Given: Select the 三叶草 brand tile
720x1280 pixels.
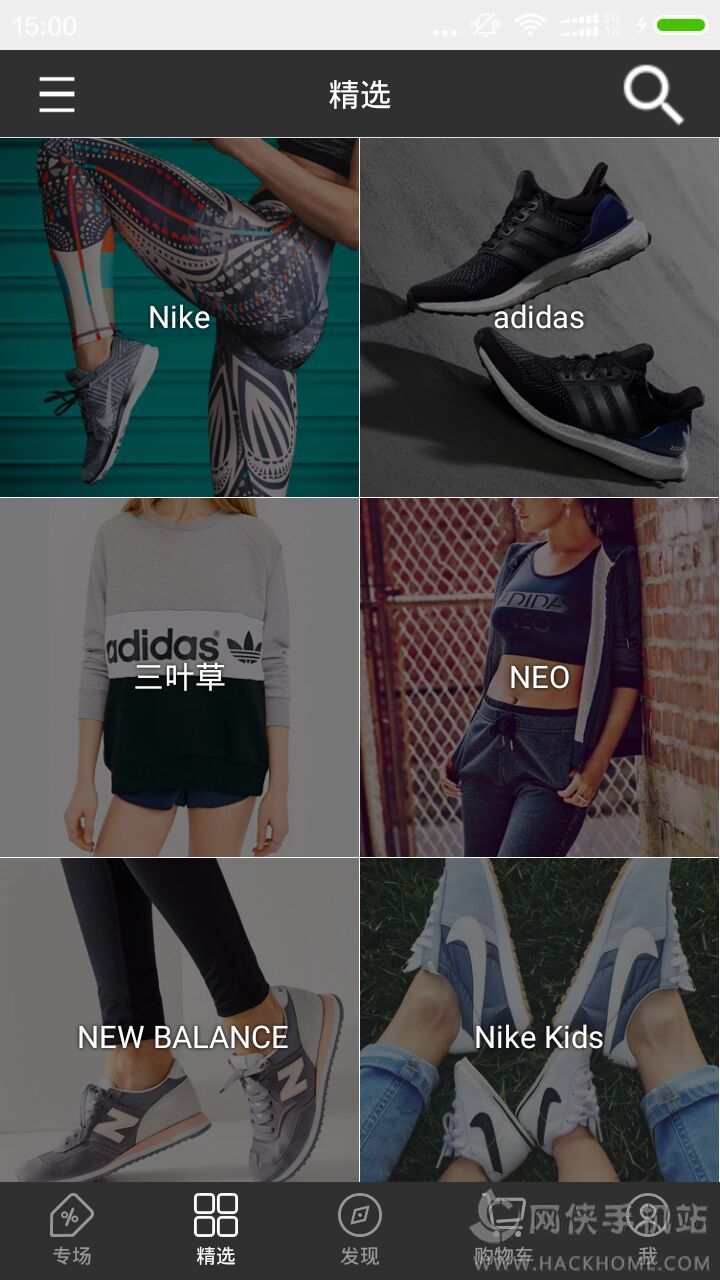Looking at the screenshot, I should [x=179, y=677].
